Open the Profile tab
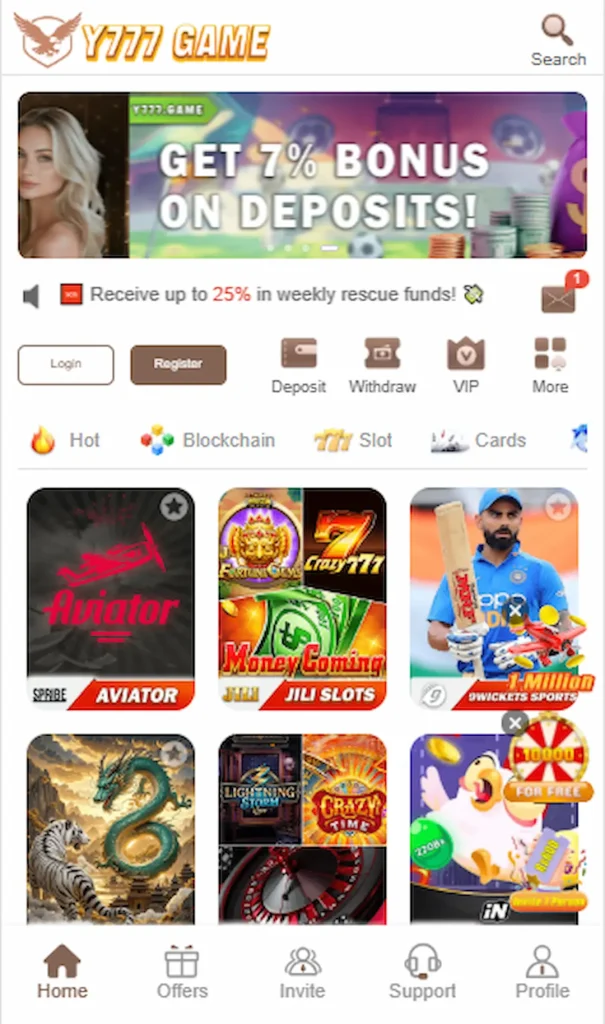 pyautogui.click(x=542, y=972)
